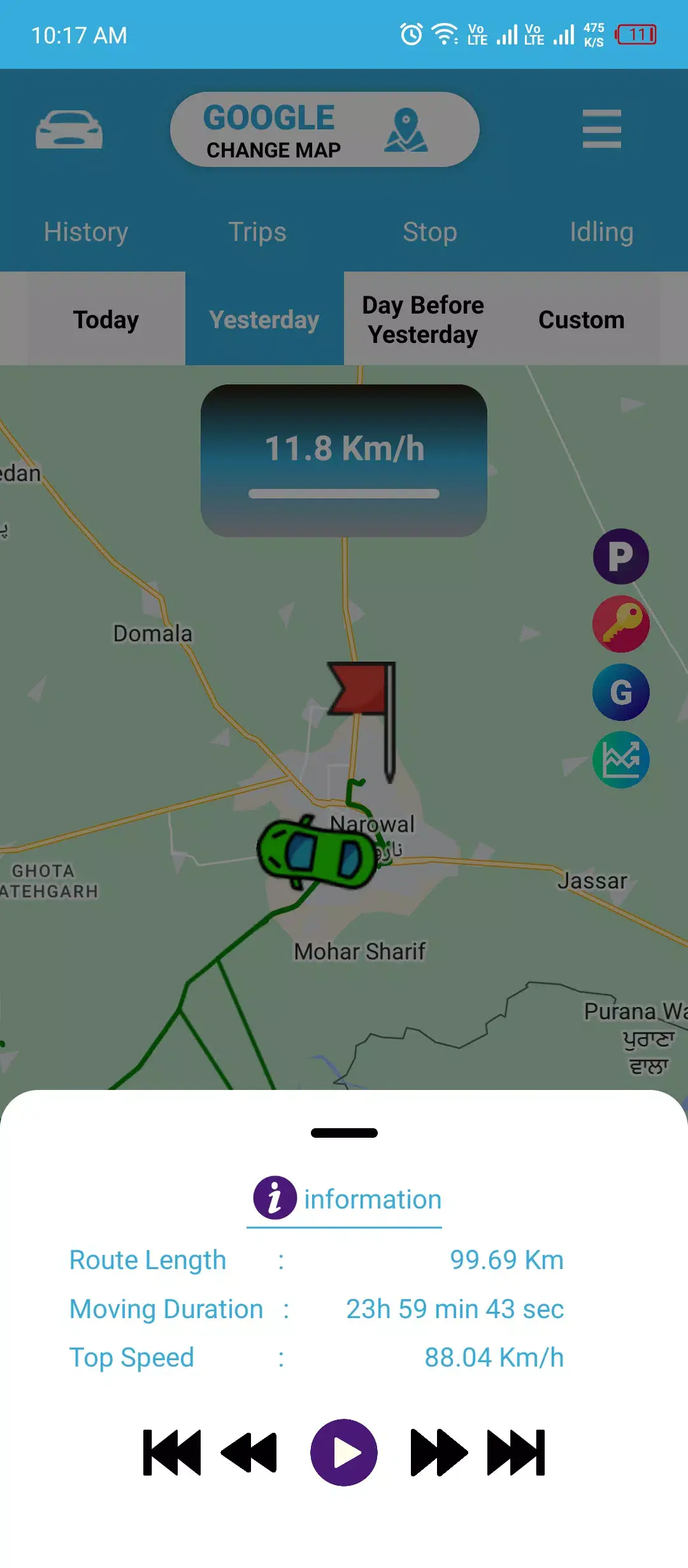
Task: Toggle parking points with the P icon
Action: coord(620,556)
